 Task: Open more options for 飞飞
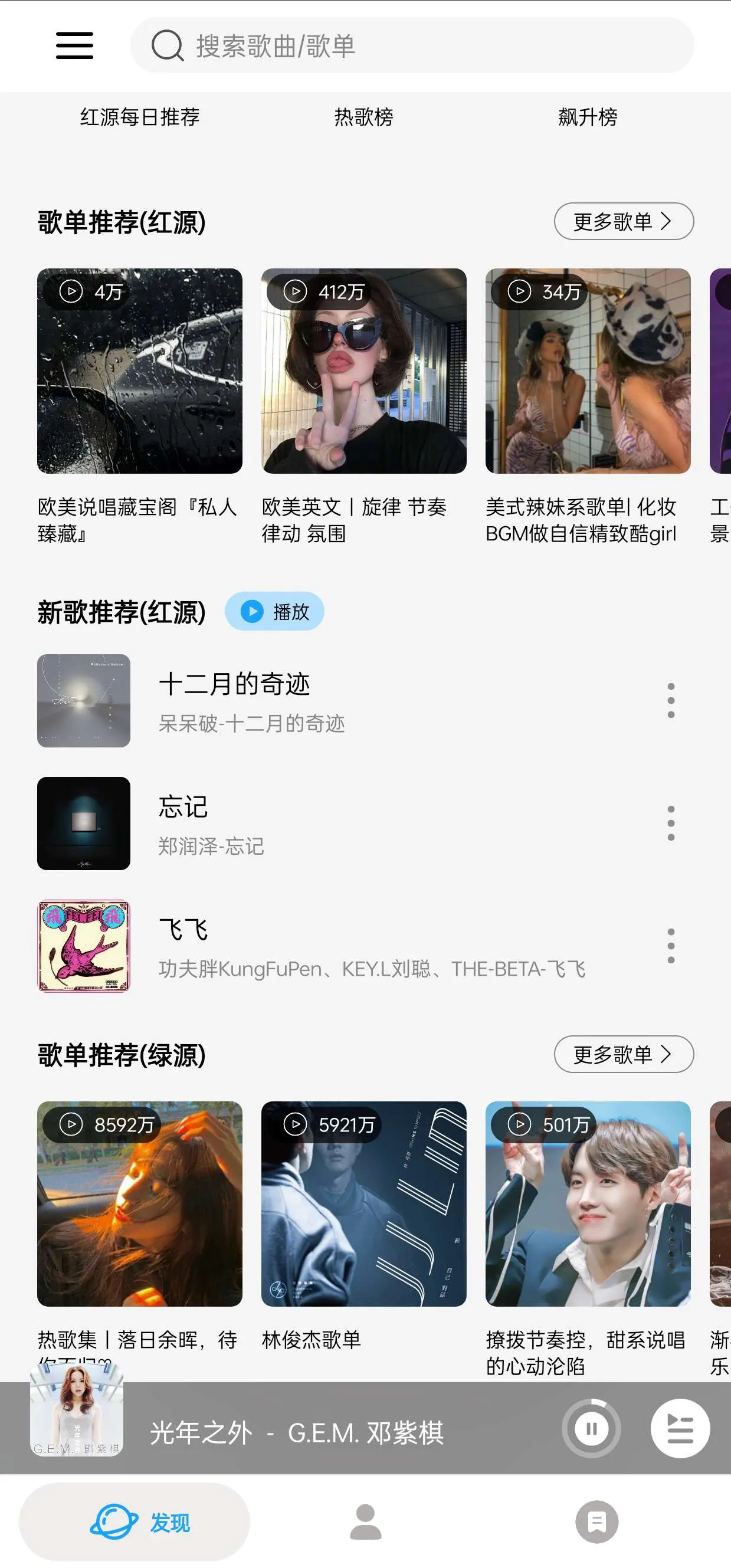(x=671, y=945)
